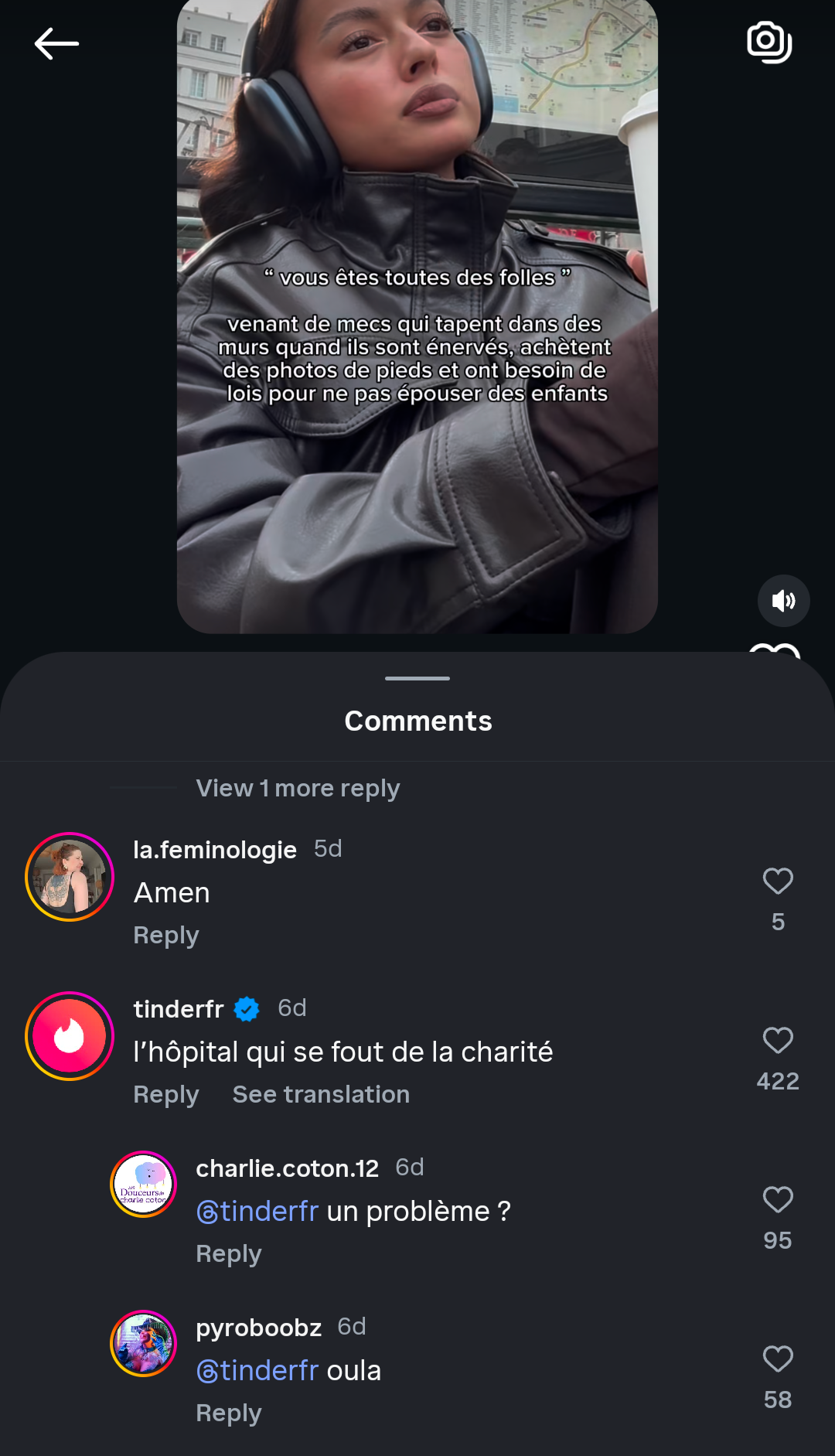
Task: Open @tinderfr mention in charlie.coton.12's reply
Action: [x=257, y=1212]
